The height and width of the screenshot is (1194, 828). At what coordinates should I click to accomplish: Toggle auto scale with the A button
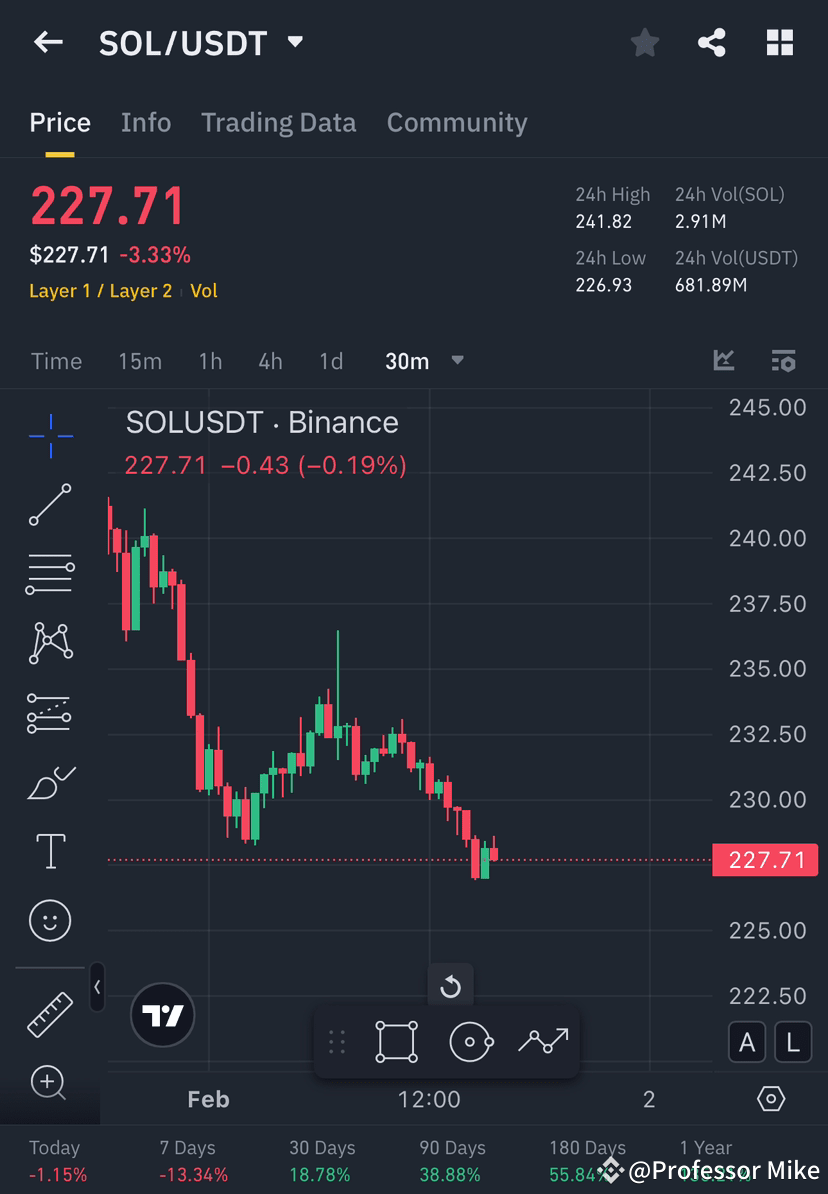747,1042
